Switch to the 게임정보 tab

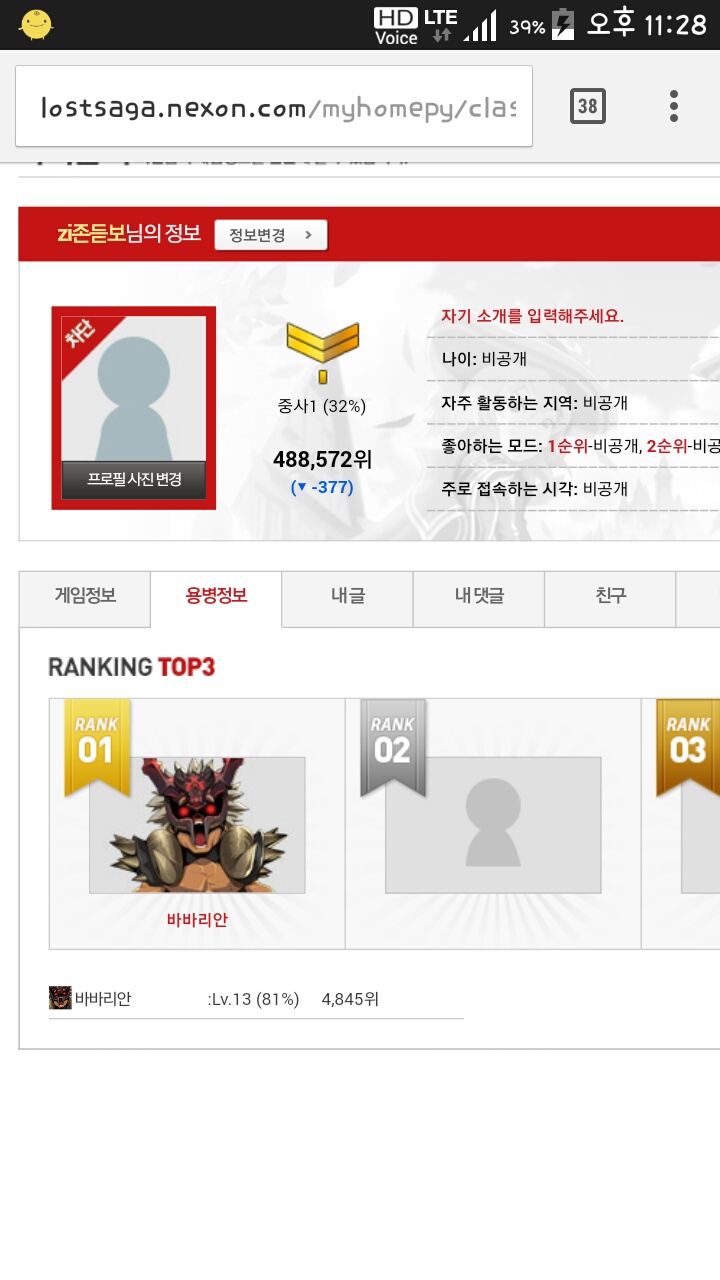[85, 596]
